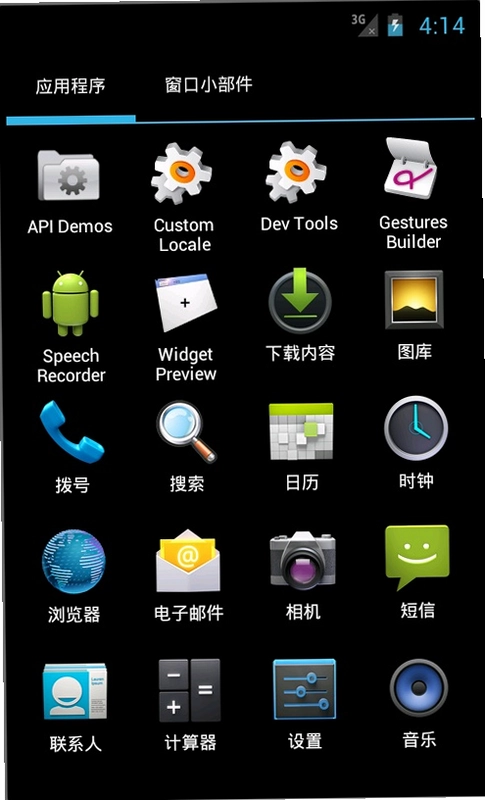The image size is (485, 800).
Task: Open Speech Recorder
Action: pyautogui.click(x=71, y=328)
